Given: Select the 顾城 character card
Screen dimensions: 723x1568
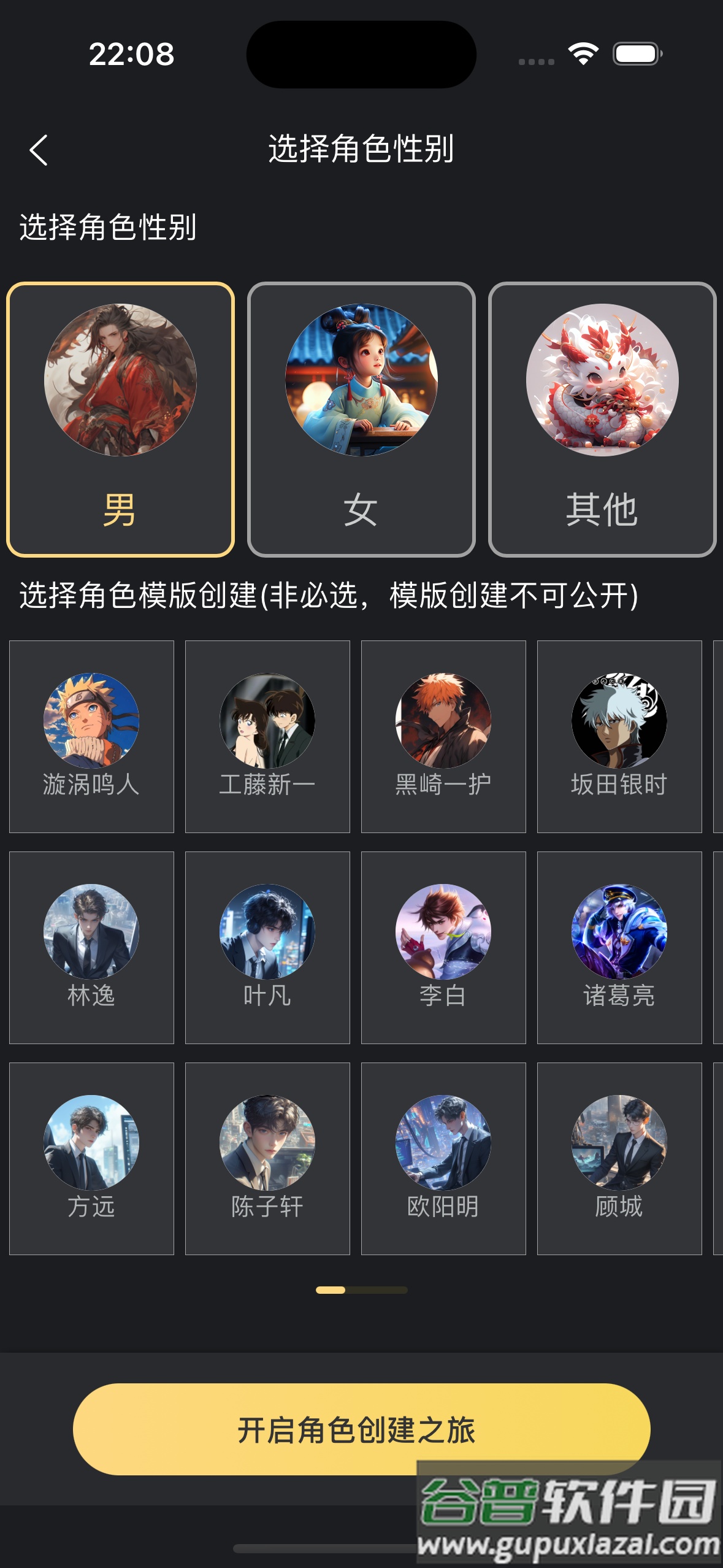Looking at the screenshot, I should (620, 1153).
